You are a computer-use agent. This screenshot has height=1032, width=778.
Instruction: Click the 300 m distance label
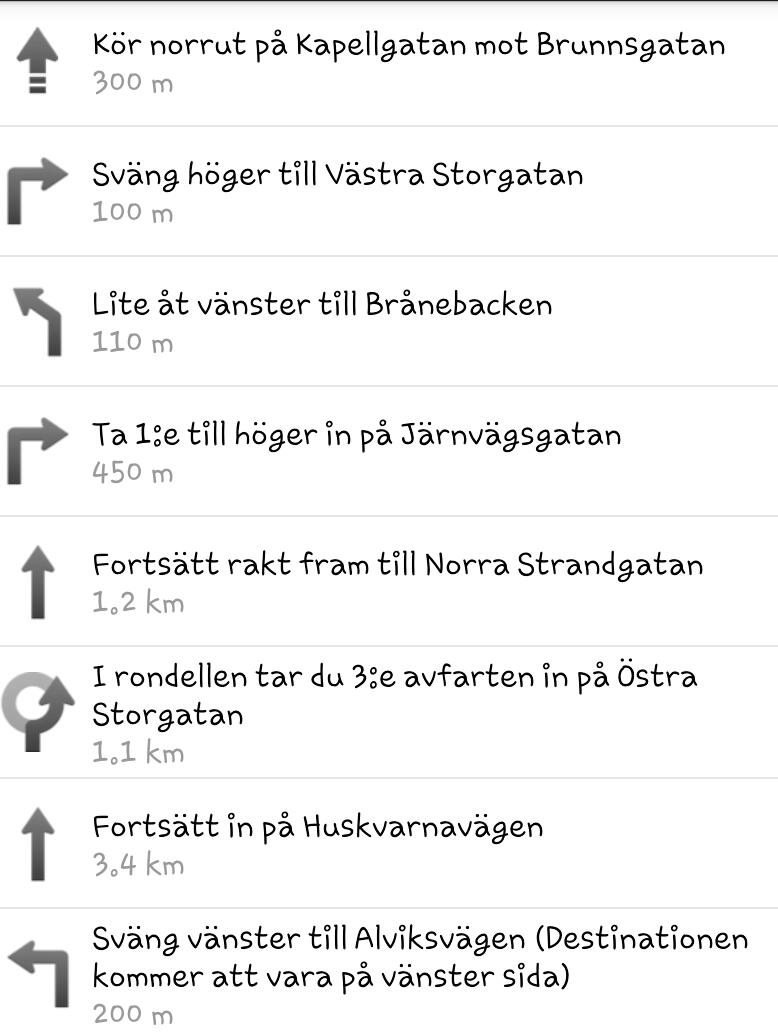tap(132, 82)
